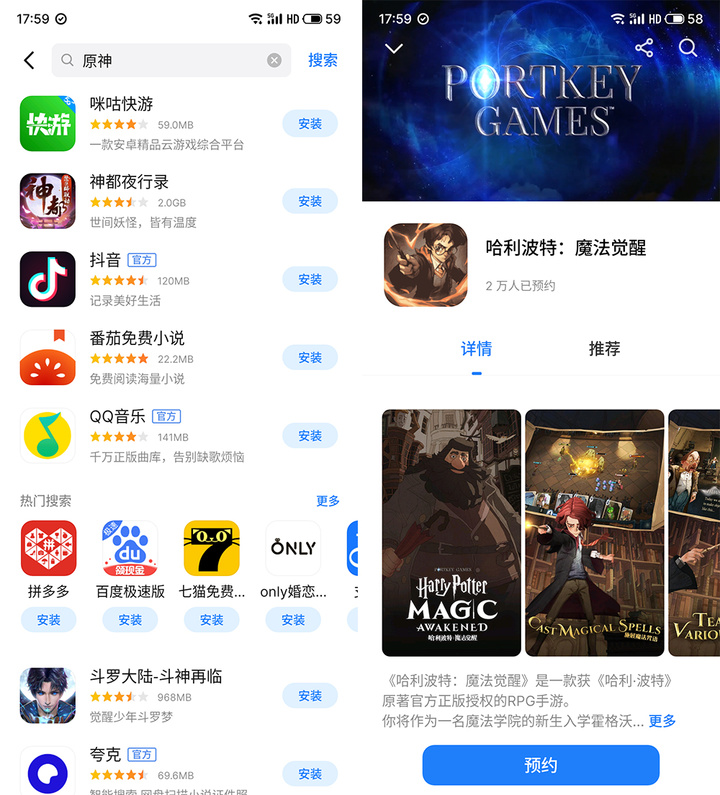Image resolution: width=720 pixels, height=795 pixels.
Task: Clear the search text 原神
Action: click(x=274, y=60)
